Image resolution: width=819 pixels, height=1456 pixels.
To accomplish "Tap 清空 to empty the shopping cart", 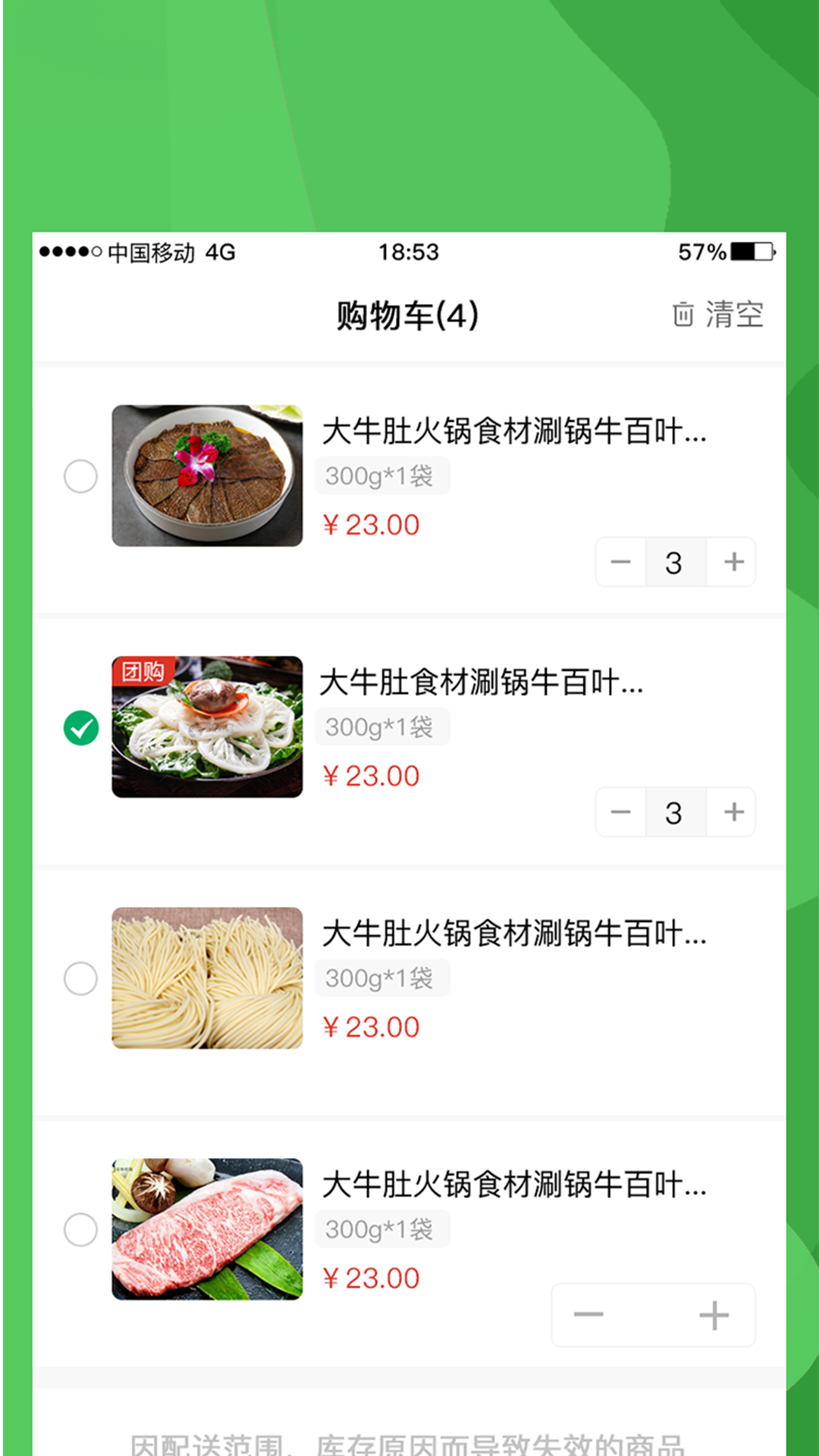I will click(734, 315).
